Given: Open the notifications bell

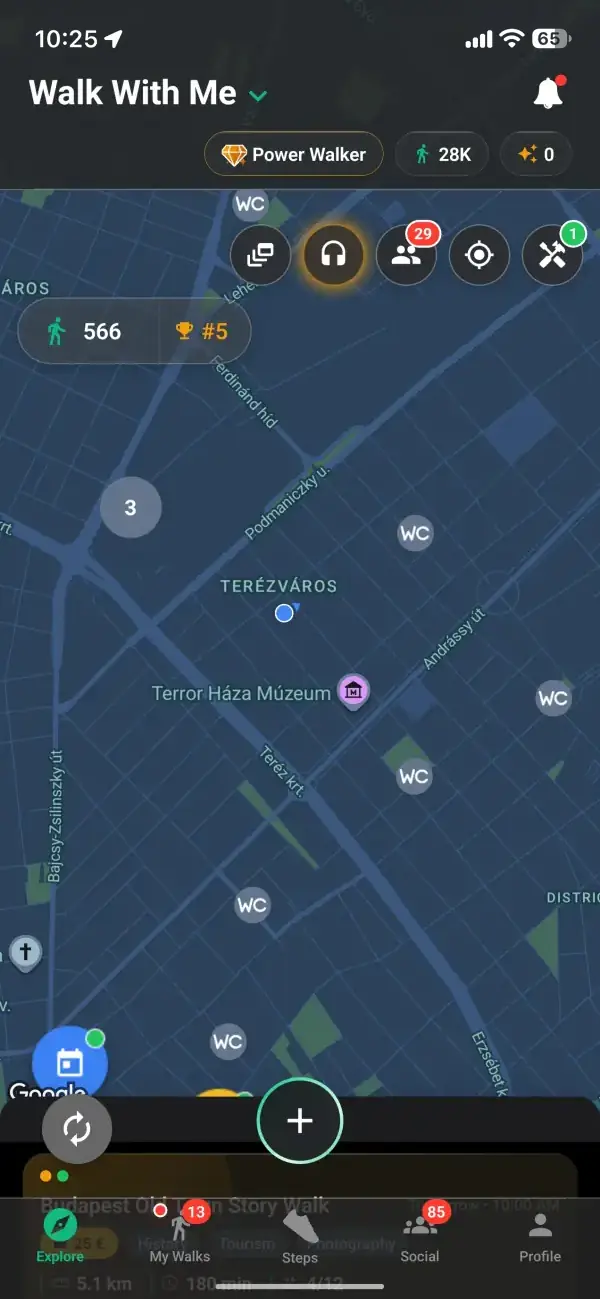Looking at the screenshot, I should [x=548, y=93].
